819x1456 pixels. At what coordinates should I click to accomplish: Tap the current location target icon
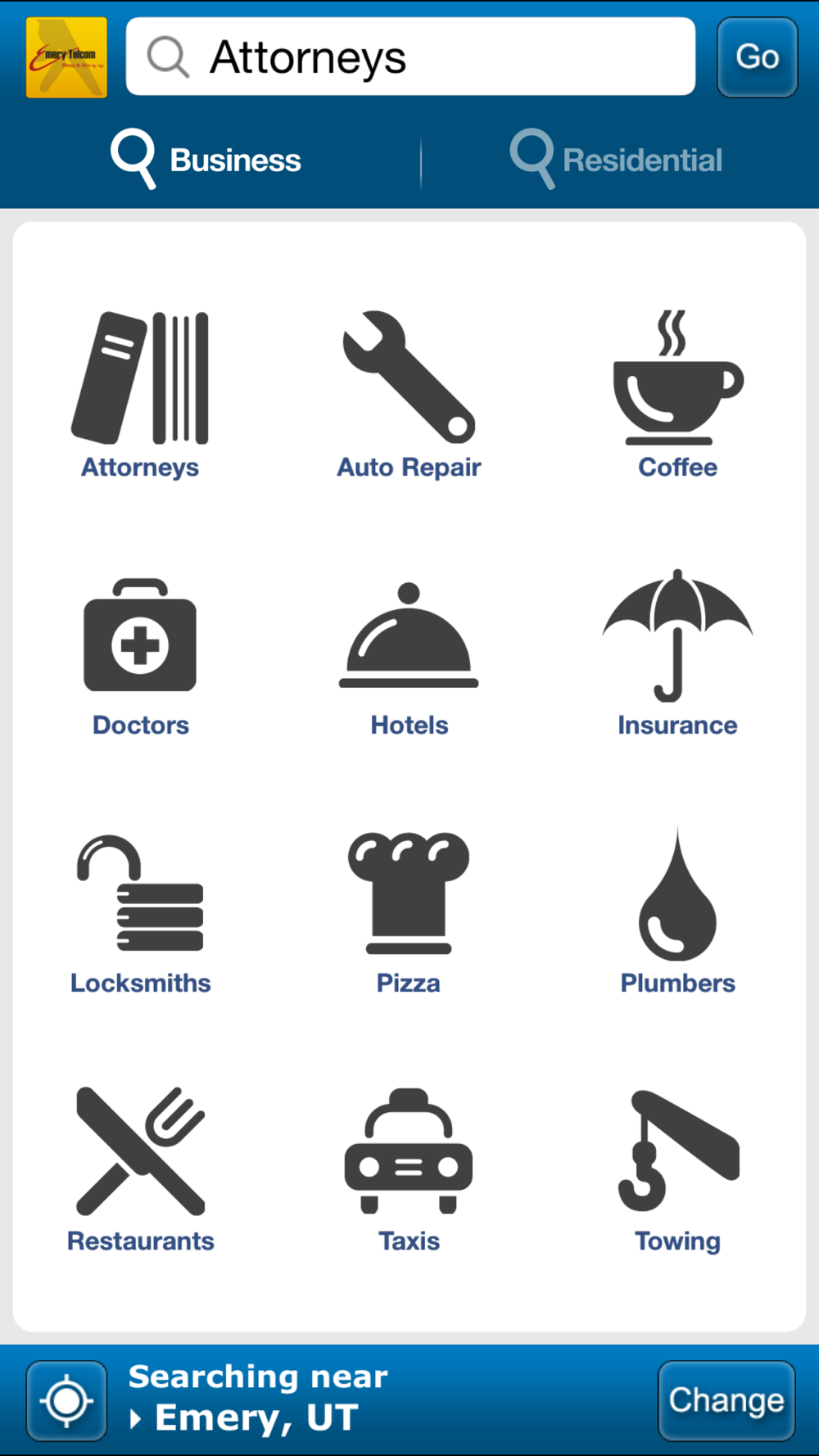click(66, 1400)
